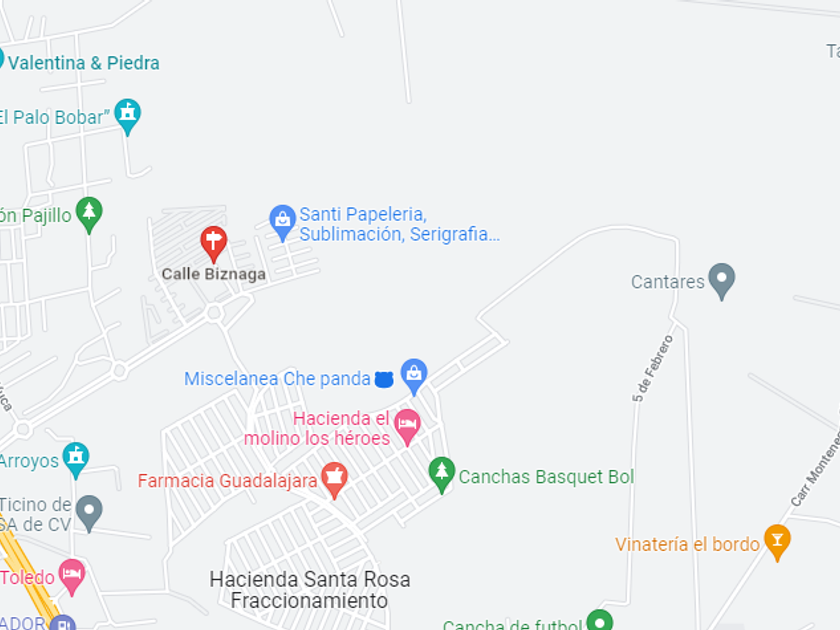The height and width of the screenshot is (630, 840).
Task: Tap the El Palo Bobar pin
Action: [x=127, y=116]
